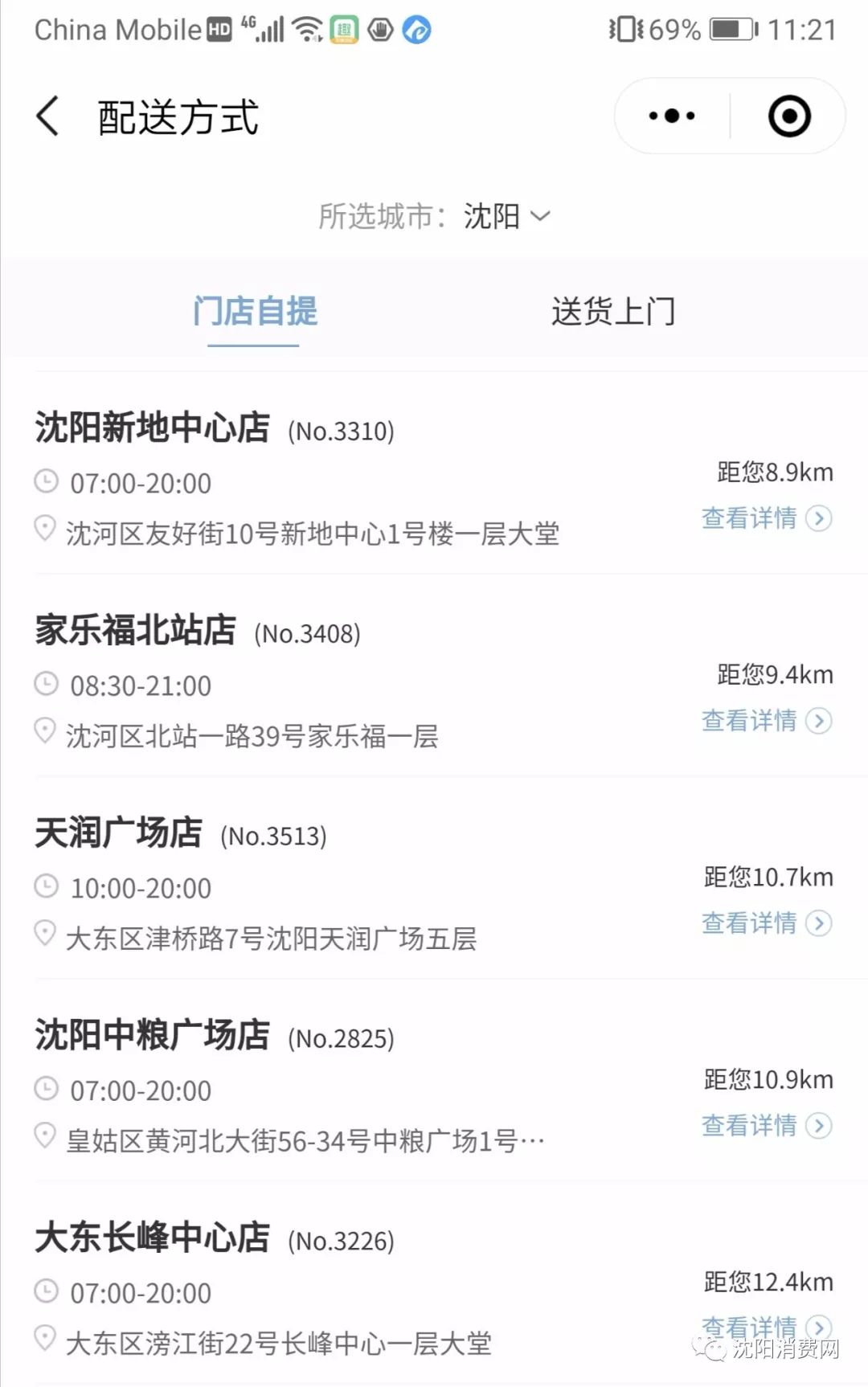
Task: Close the mini program via circle button
Action: coord(789,117)
